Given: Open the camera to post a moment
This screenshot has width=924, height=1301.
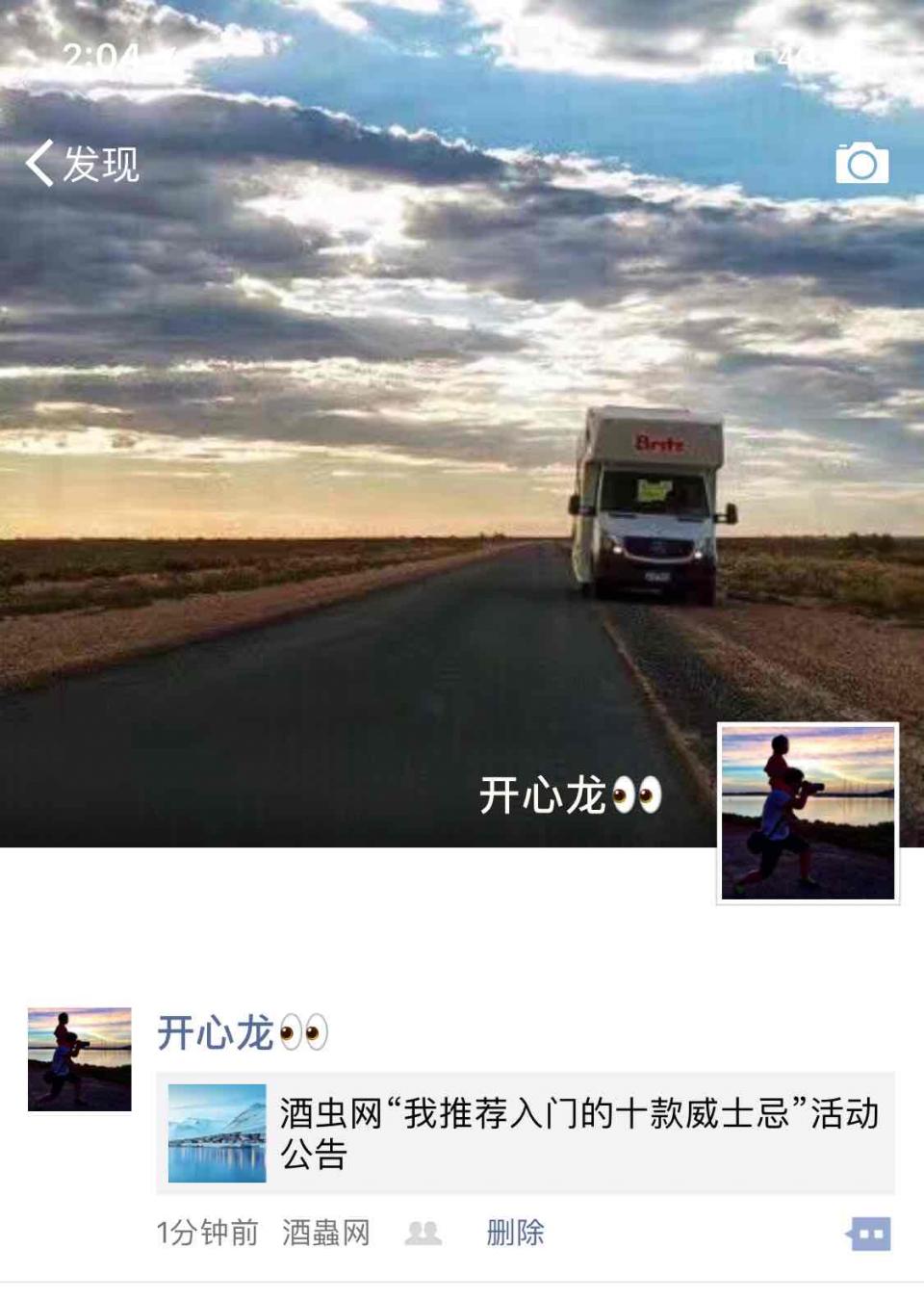Looking at the screenshot, I should pos(861,164).
